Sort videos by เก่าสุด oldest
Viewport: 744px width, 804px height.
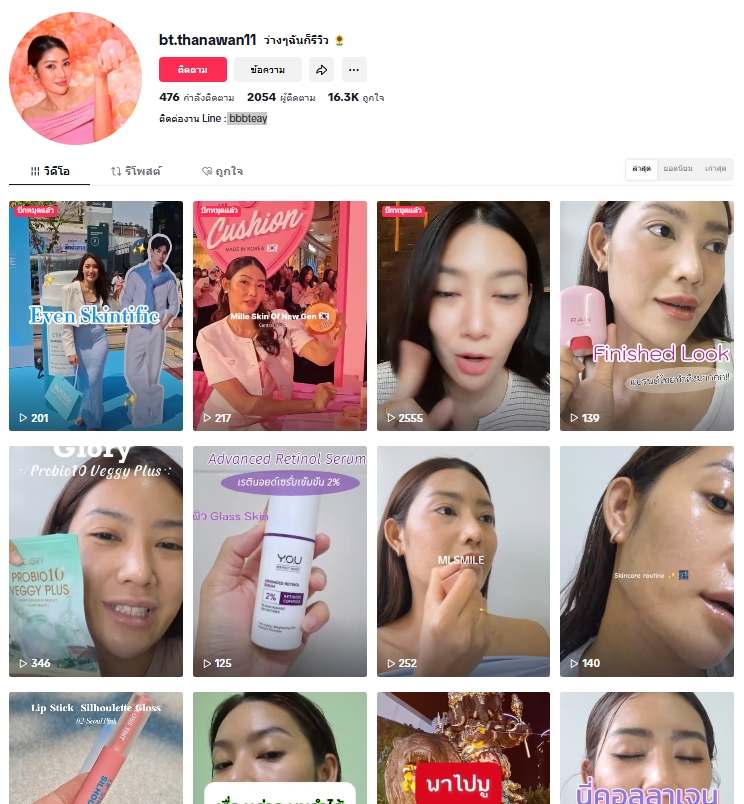click(x=715, y=170)
